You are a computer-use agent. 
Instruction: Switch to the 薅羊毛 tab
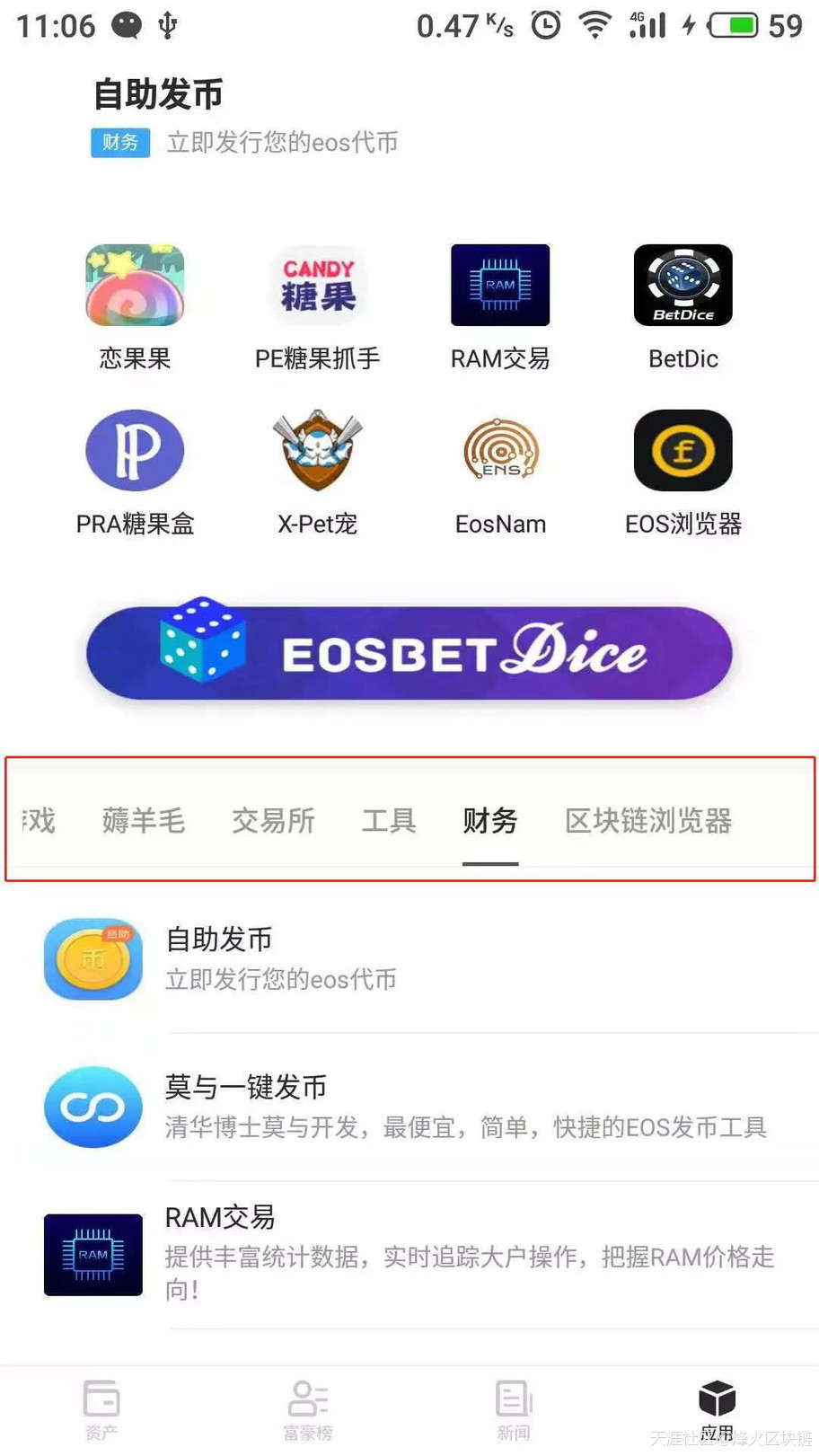click(x=144, y=820)
